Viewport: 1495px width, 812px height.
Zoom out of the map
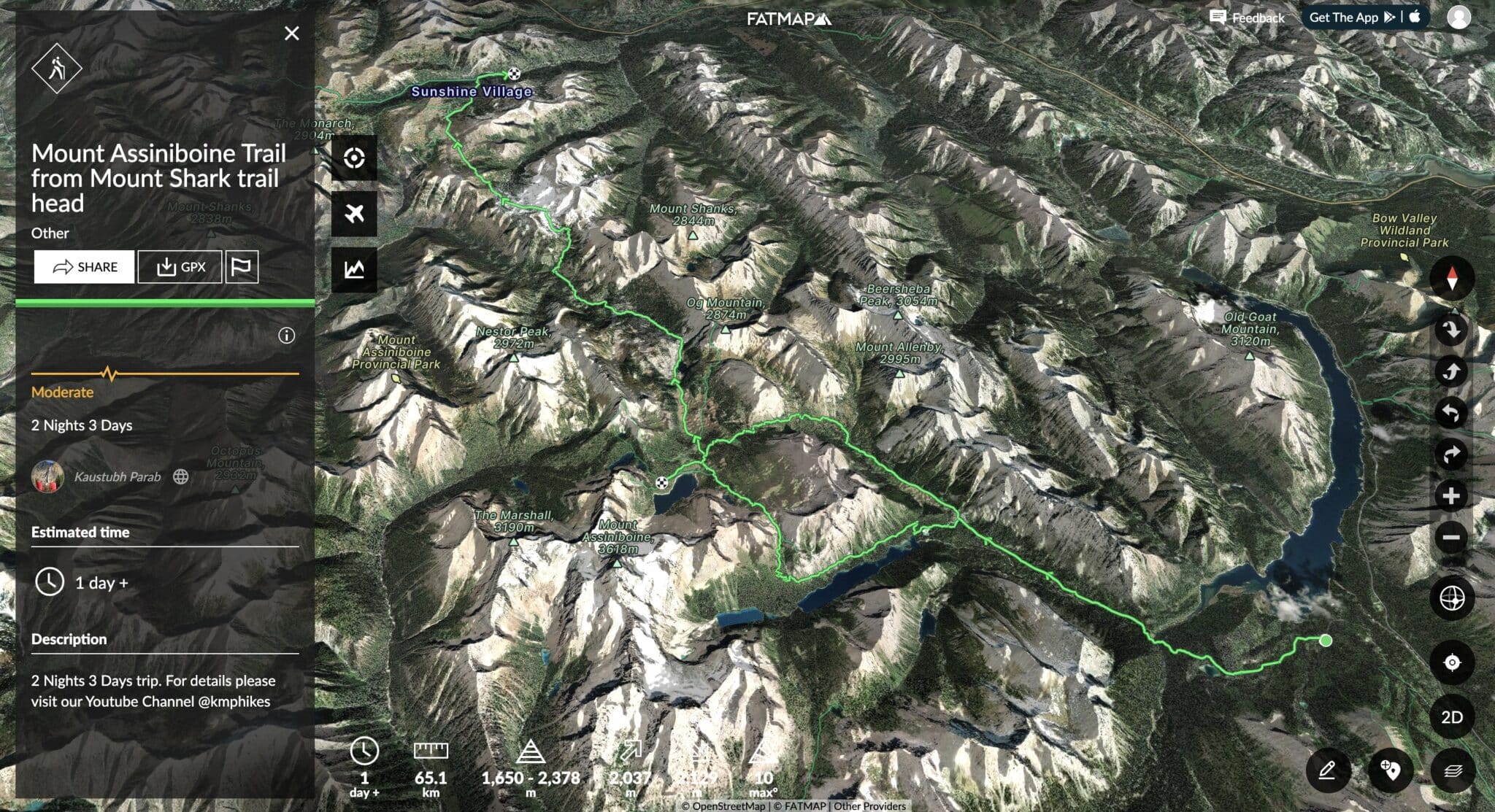1451,538
